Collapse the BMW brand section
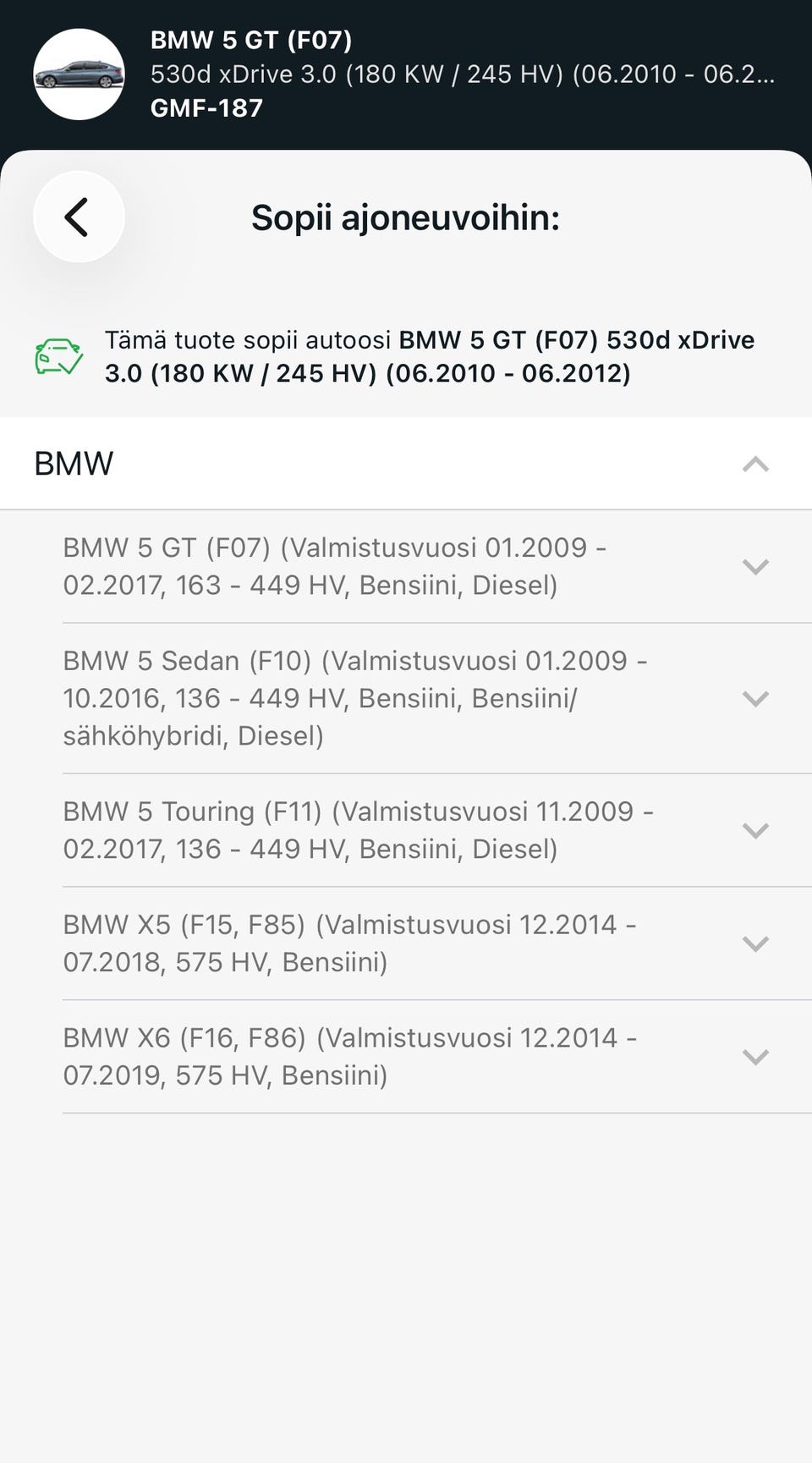This screenshot has height=1463, width=812. pyautogui.click(x=754, y=464)
